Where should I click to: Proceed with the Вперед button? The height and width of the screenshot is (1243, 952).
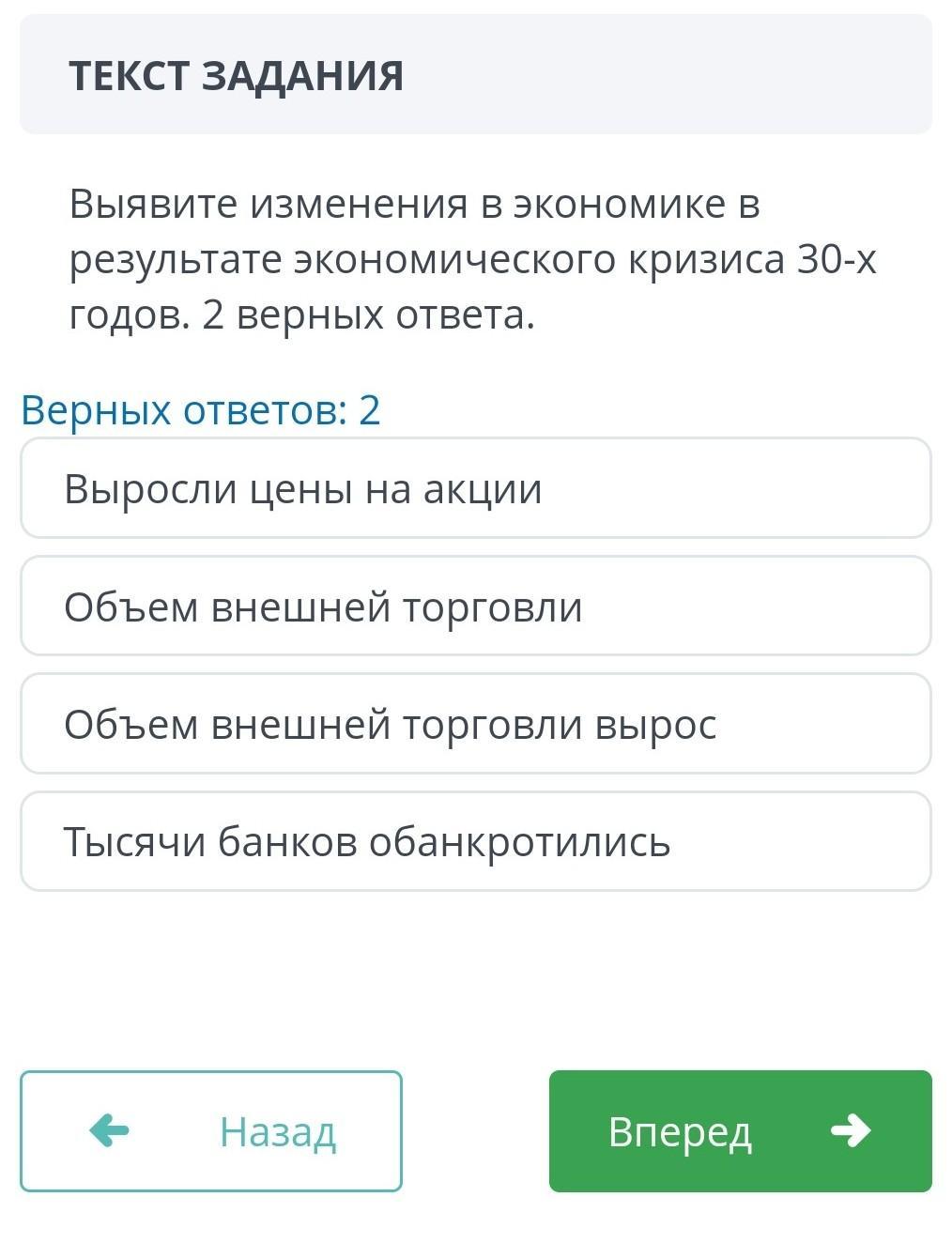point(740,1131)
